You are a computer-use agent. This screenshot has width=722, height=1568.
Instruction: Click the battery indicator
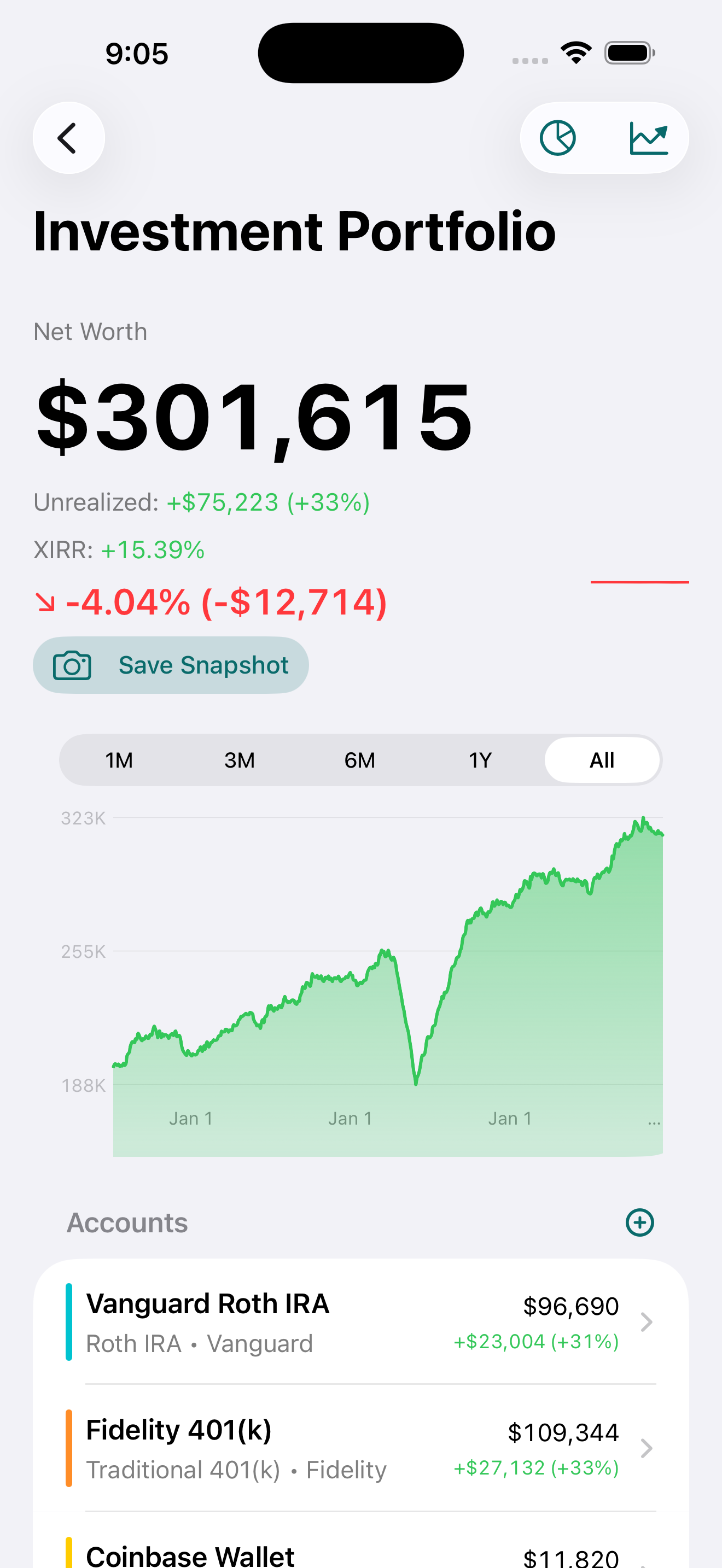click(x=628, y=52)
